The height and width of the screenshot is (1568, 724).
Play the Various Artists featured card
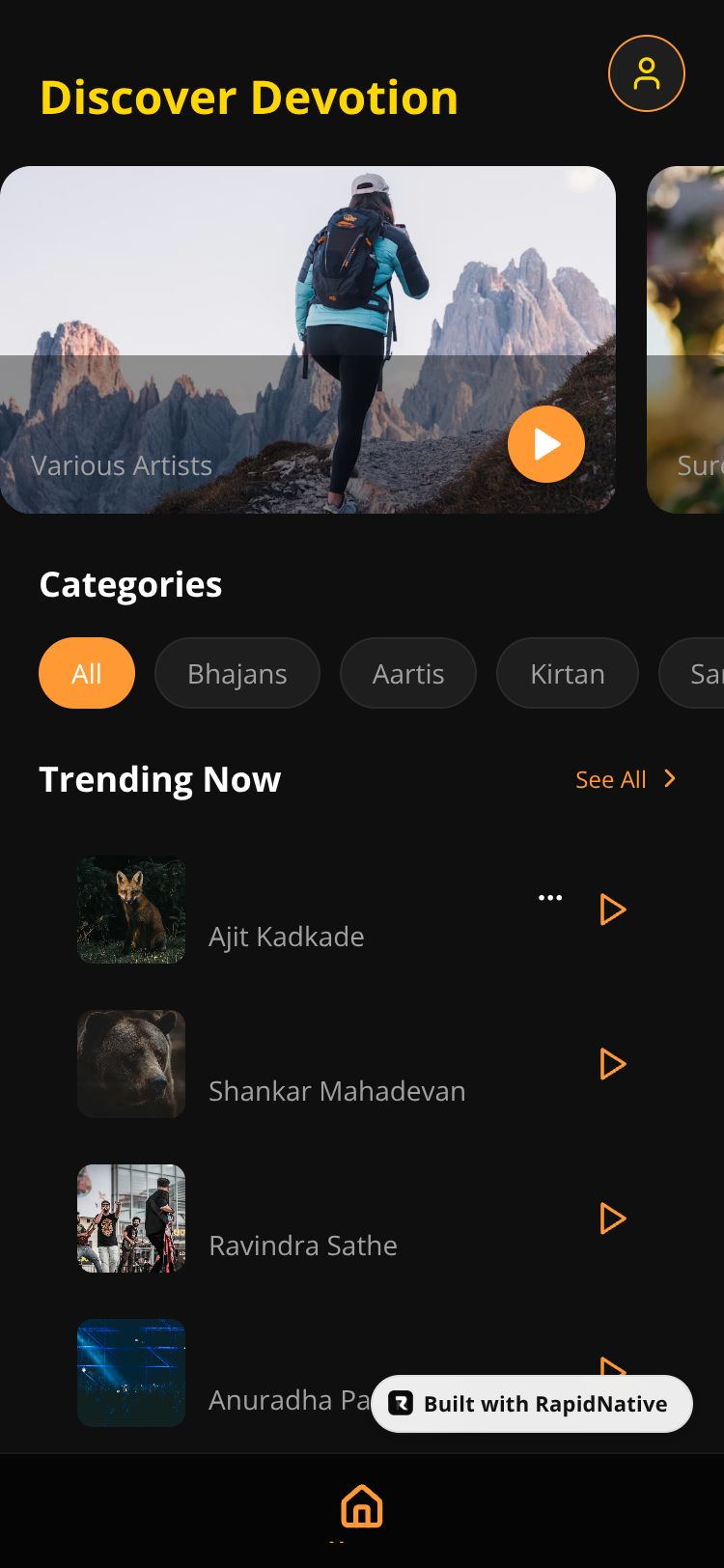click(545, 444)
